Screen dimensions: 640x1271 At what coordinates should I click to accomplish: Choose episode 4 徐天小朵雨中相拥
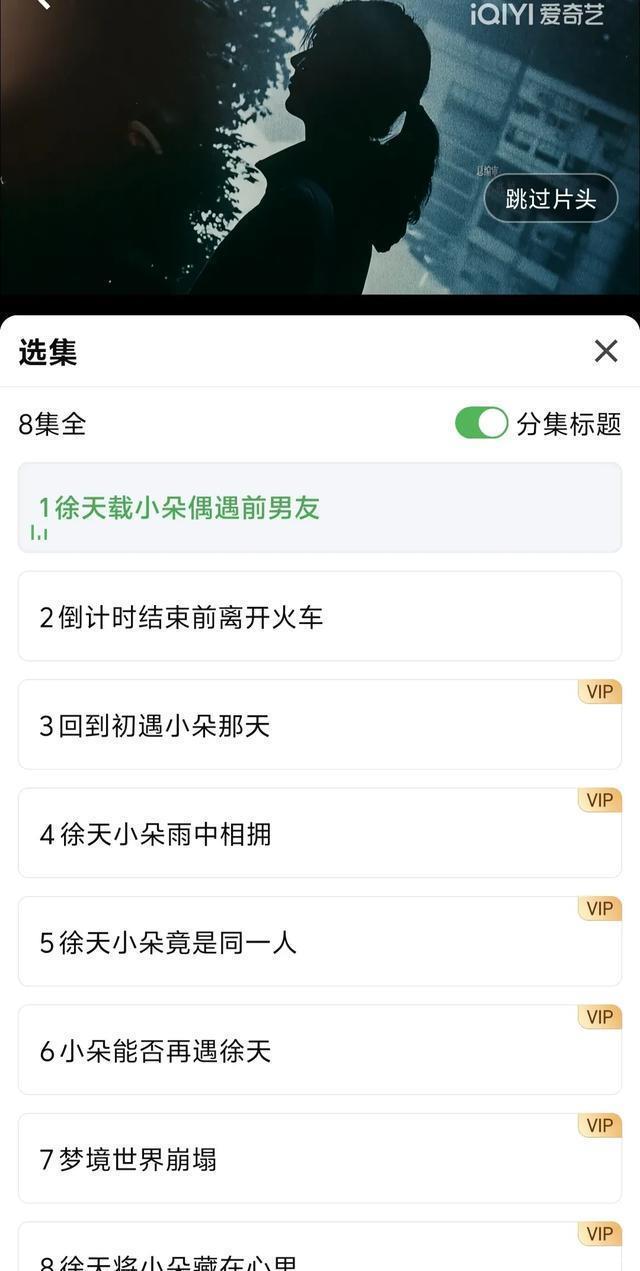(320, 833)
